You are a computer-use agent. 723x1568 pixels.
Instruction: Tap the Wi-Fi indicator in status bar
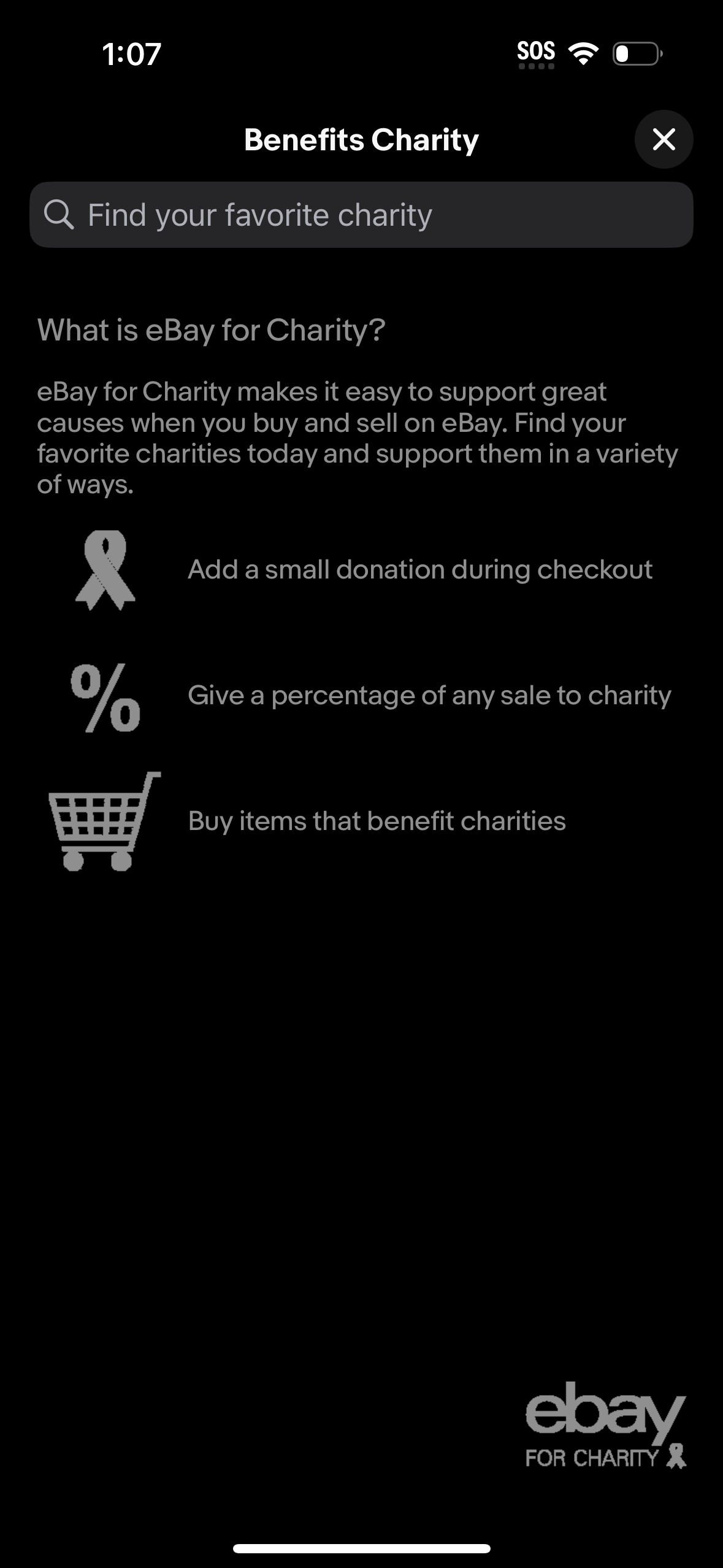[583, 53]
